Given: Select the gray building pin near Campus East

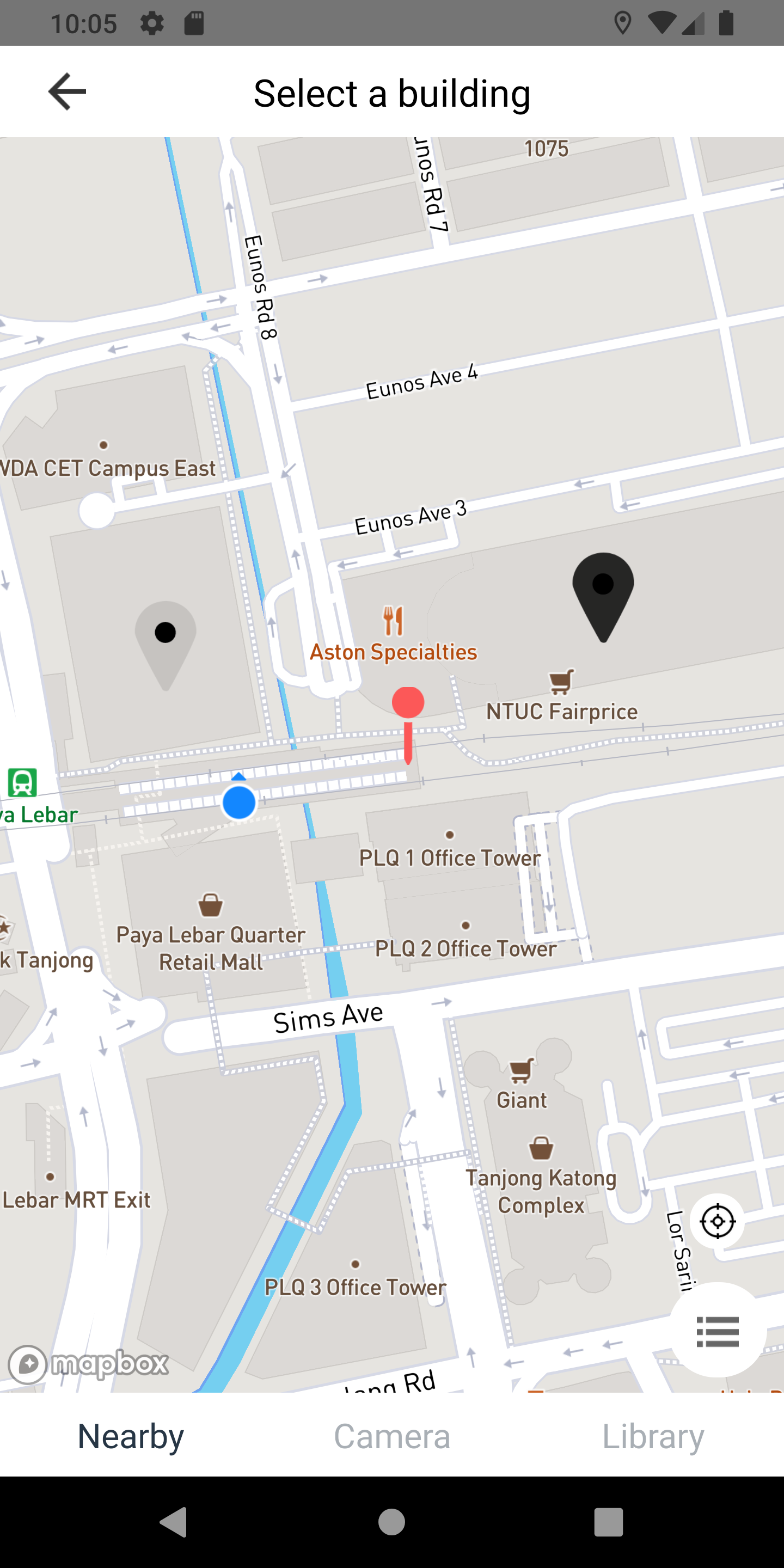Looking at the screenshot, I should click(x=165, y=646).
